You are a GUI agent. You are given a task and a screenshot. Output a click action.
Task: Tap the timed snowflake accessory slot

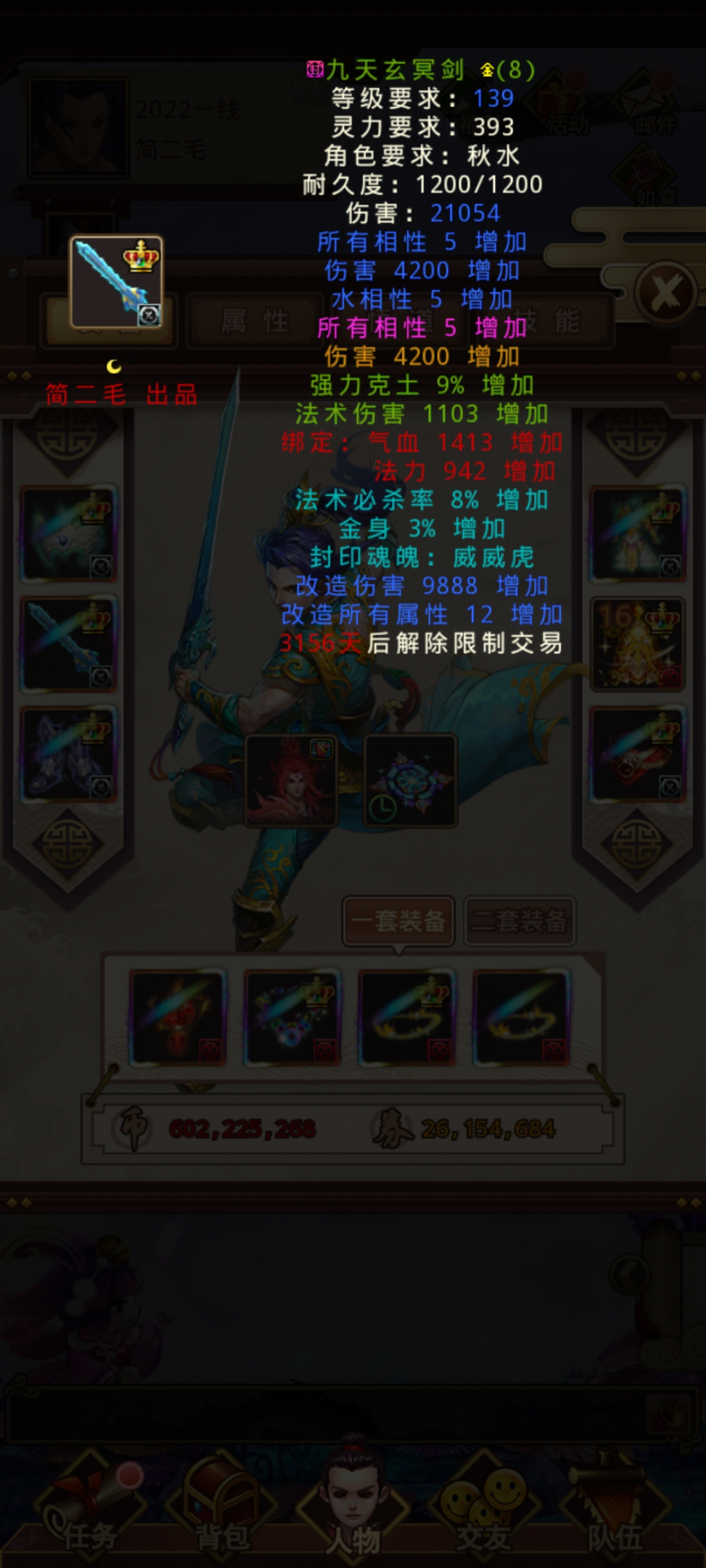[x=410, y=781]
